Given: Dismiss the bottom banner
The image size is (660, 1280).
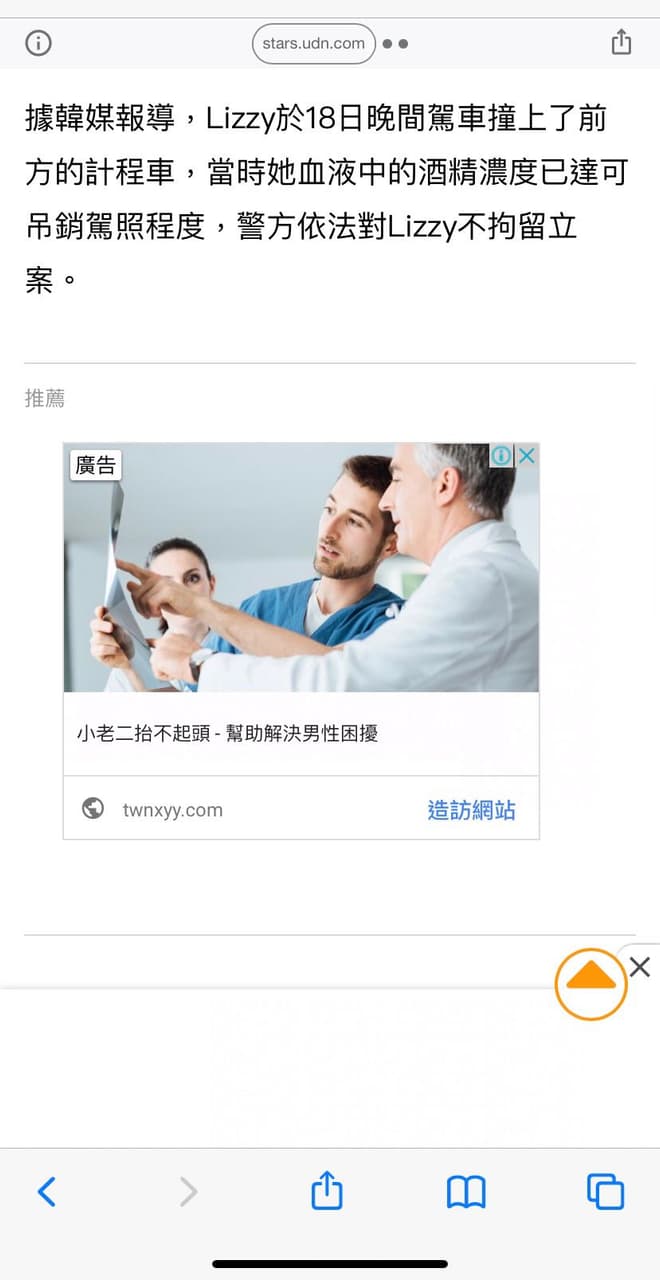Looking at the screenshot, I should click(640, 966).
